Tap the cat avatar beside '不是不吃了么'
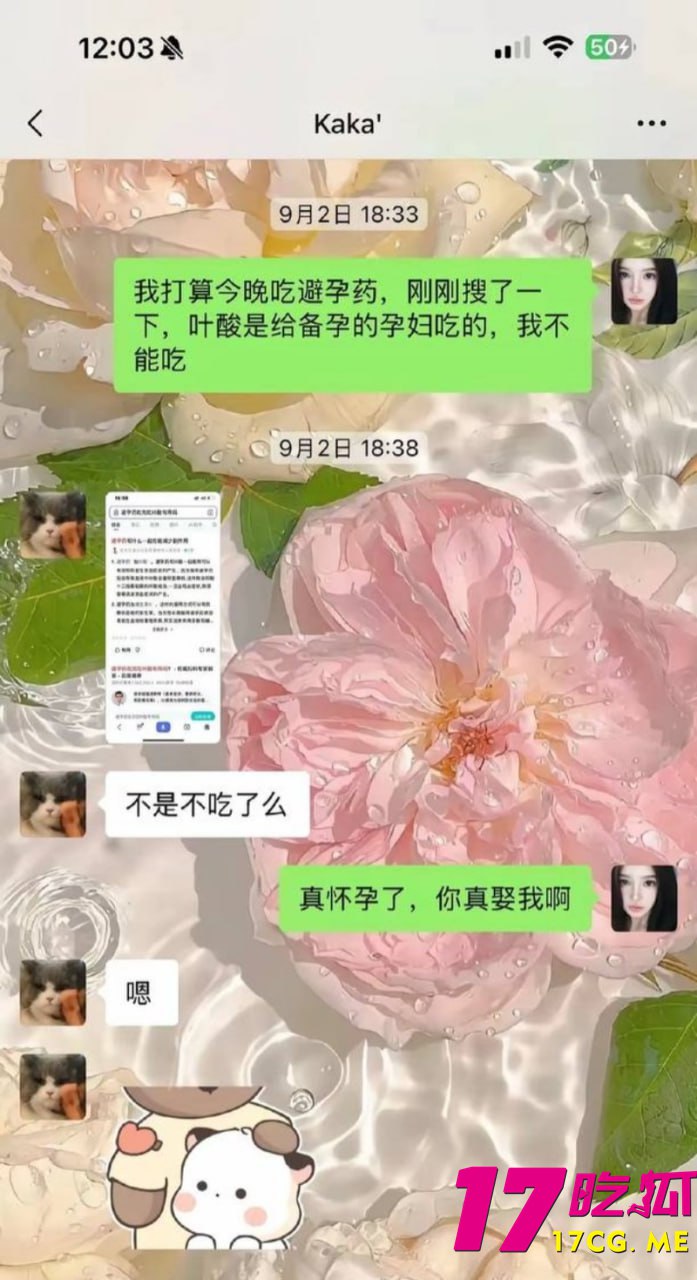Image resolution: width=697 pixels, height=1280 pixels. (53, 804)
